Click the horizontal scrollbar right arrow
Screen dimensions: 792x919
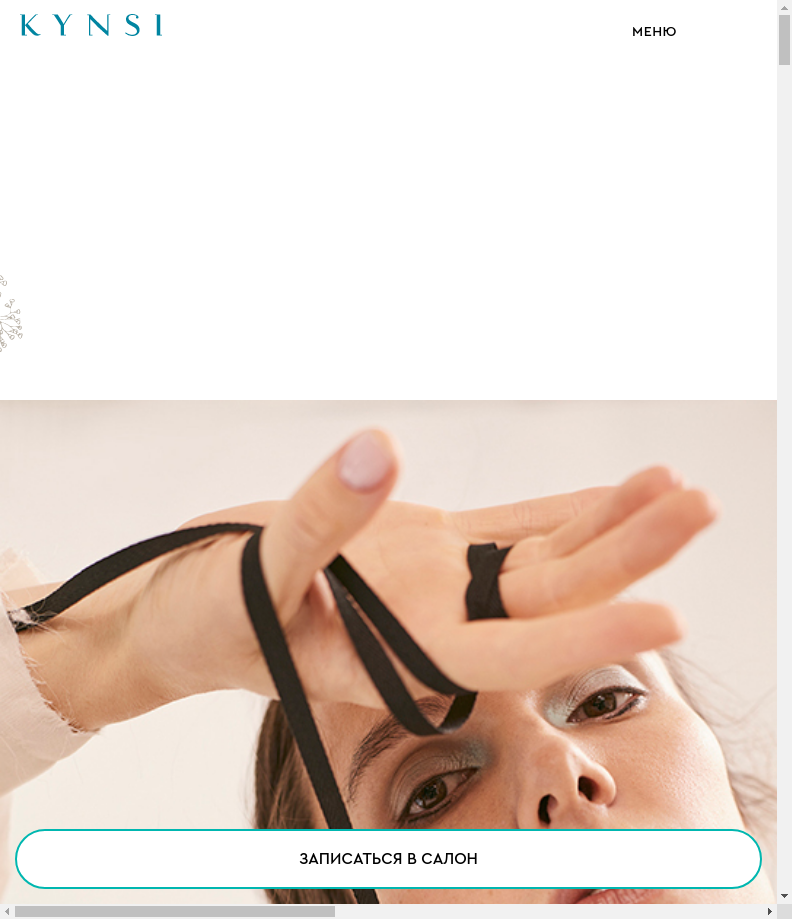pos(769,912)
